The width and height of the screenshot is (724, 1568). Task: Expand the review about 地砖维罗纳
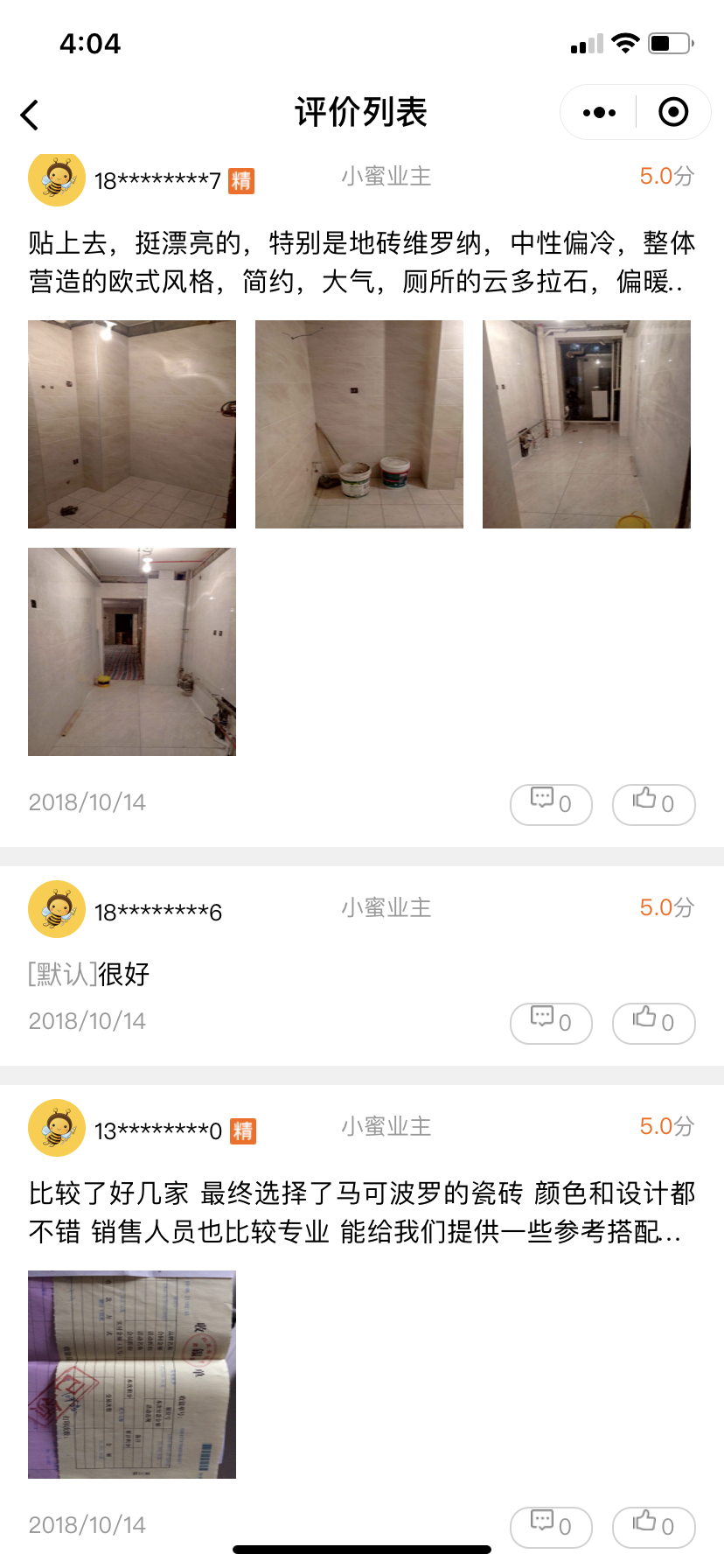[361, 262]
